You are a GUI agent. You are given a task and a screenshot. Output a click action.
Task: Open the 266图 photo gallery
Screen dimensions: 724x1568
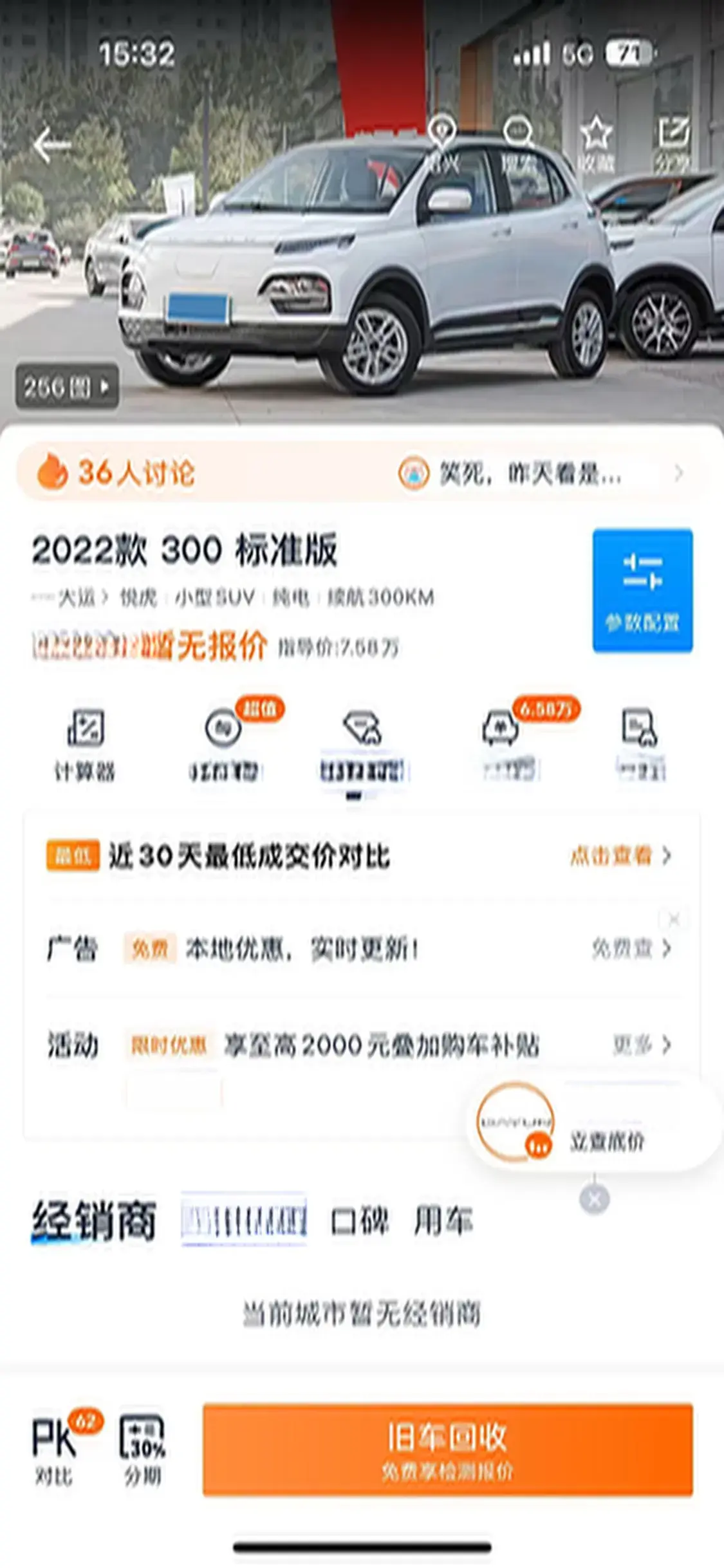67,387
